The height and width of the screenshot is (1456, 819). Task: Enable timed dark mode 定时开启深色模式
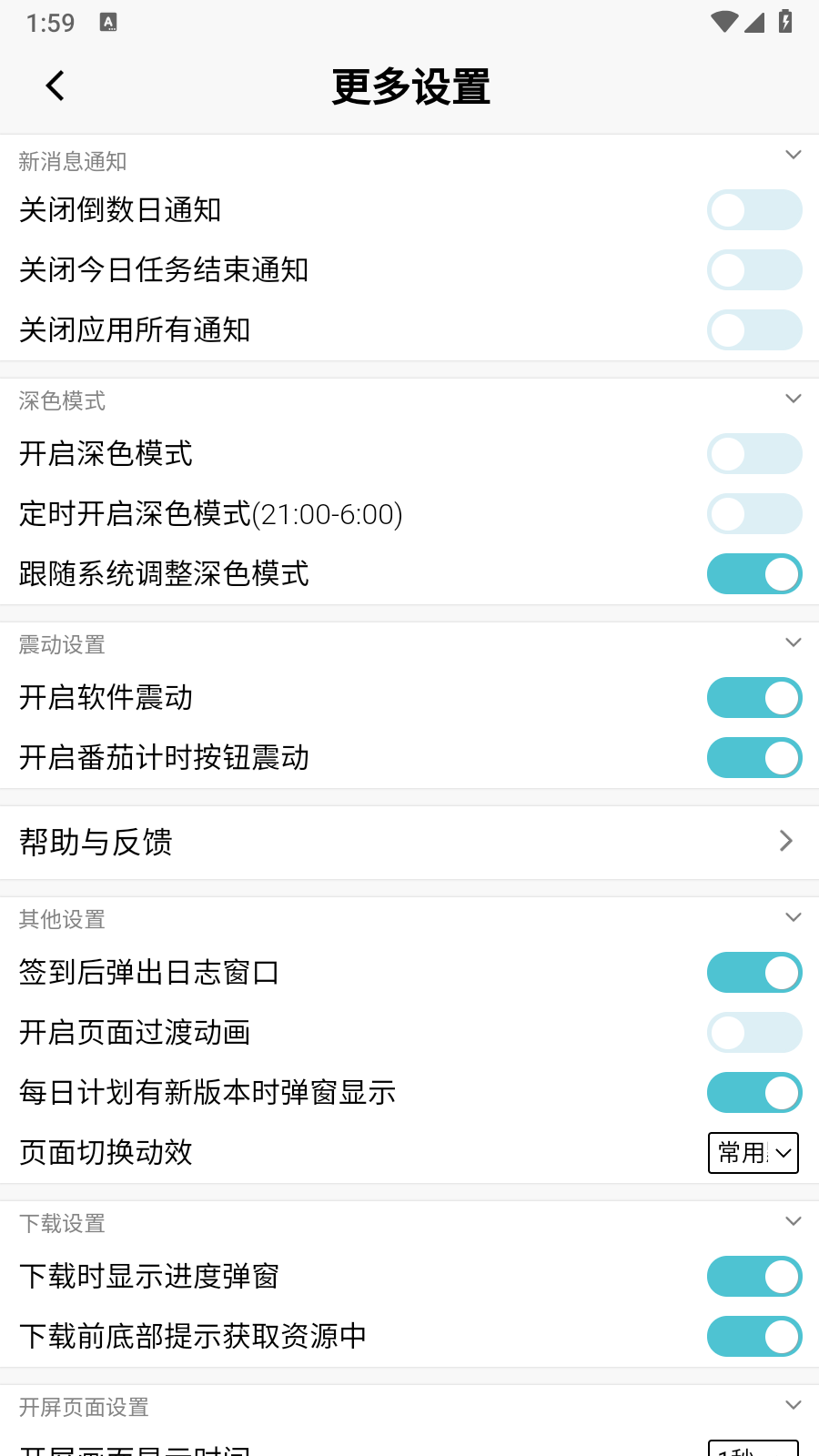[x=754, y=513]
